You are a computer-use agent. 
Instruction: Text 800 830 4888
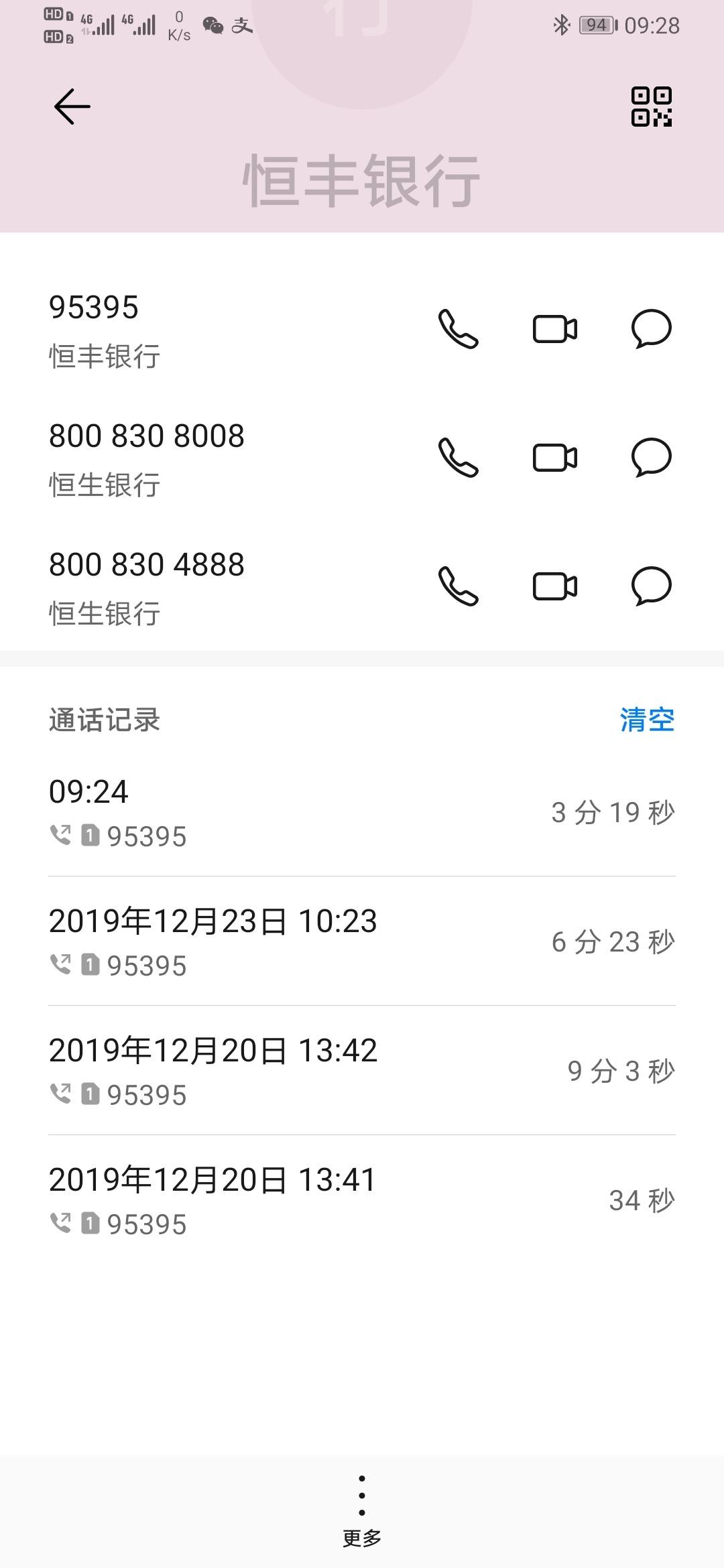coord(652,586)
